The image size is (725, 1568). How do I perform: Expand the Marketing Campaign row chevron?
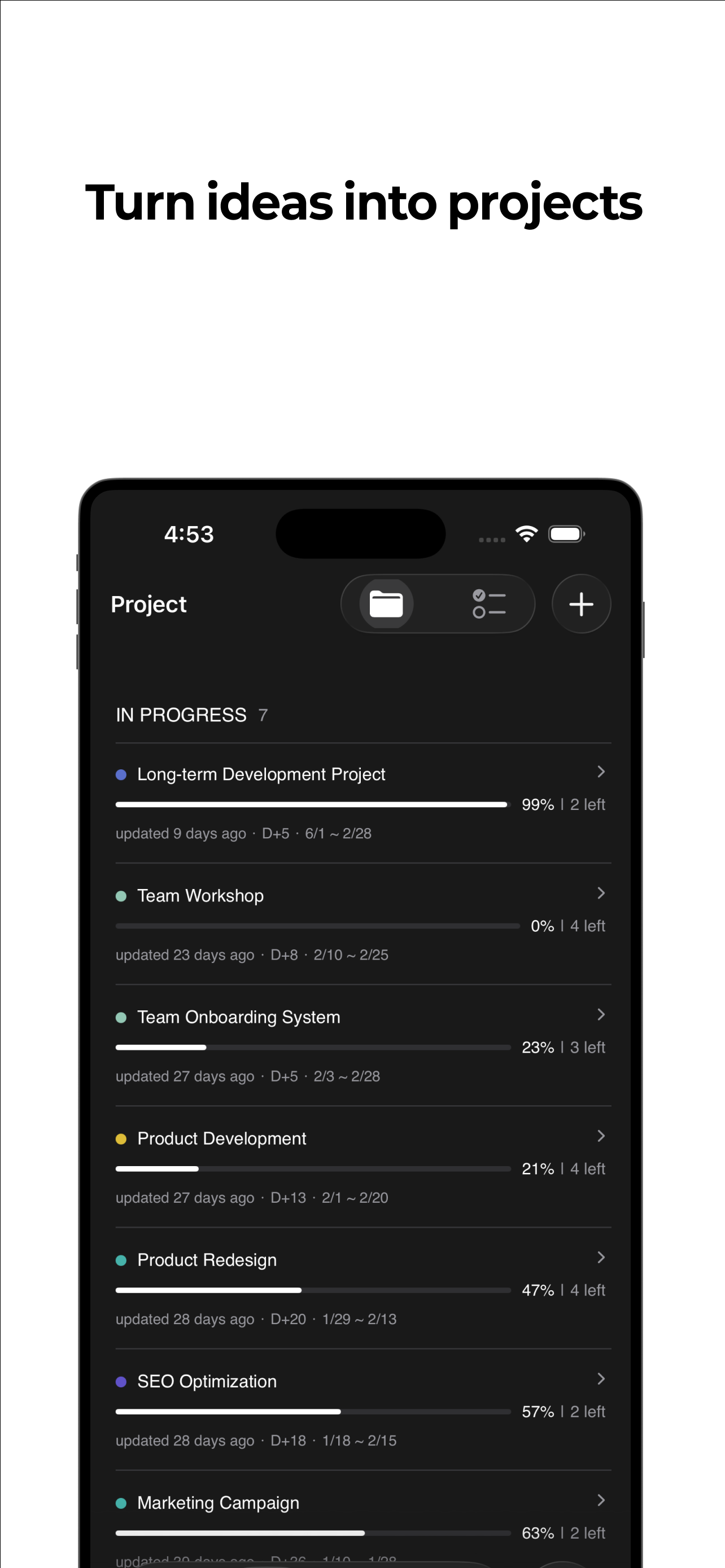pos(601,1501)
